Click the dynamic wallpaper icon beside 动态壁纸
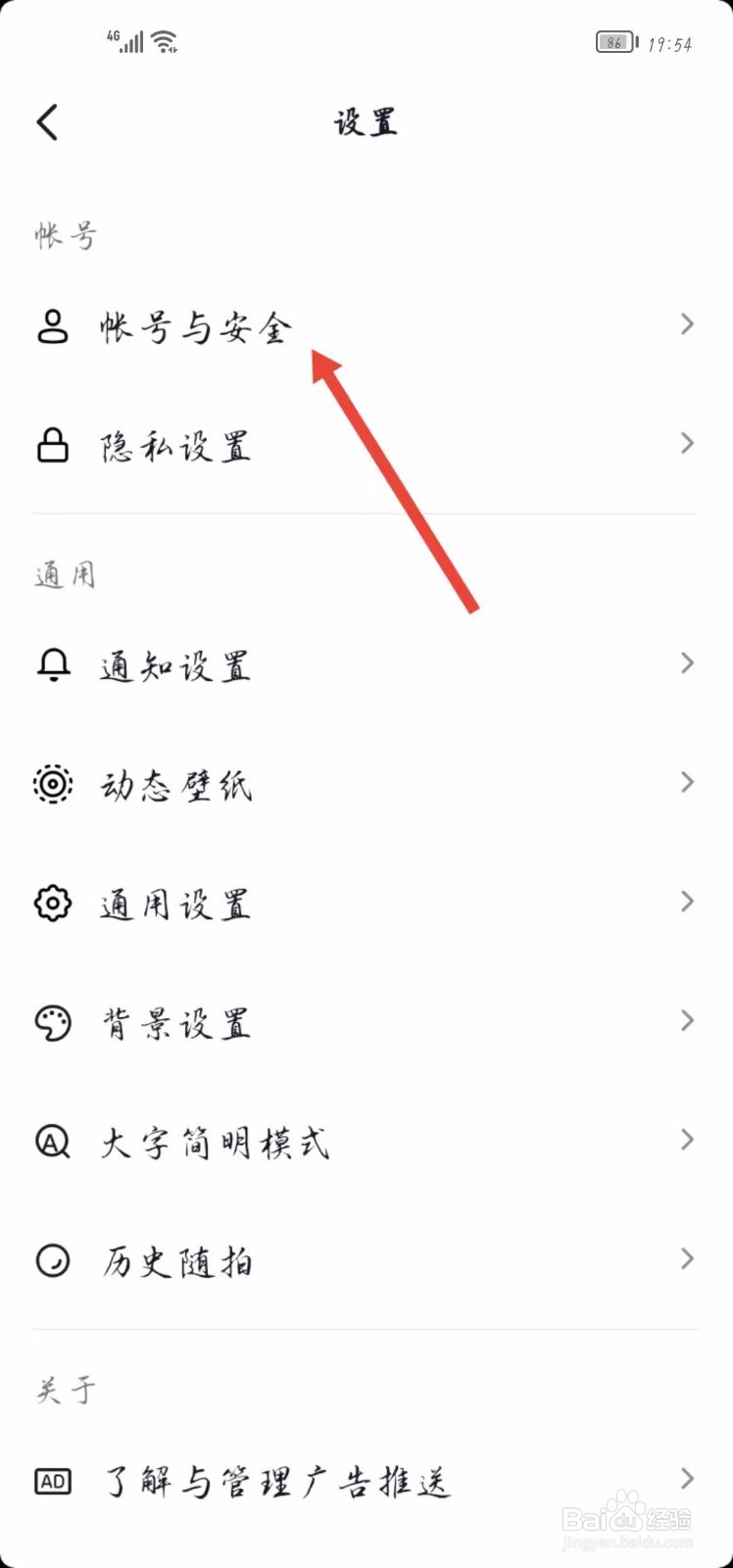The image size is (733, 1568). tap(52, 784)
